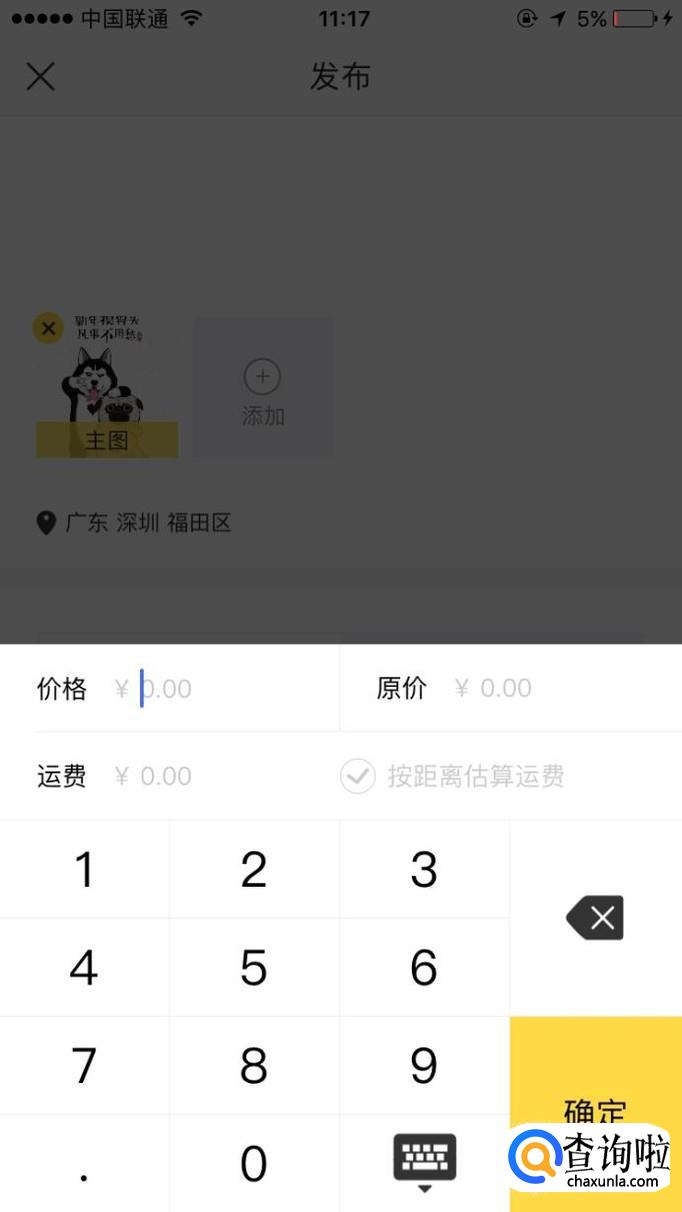
Task: Tap digit 9 on the keypad
Action: click(424, 1066)
